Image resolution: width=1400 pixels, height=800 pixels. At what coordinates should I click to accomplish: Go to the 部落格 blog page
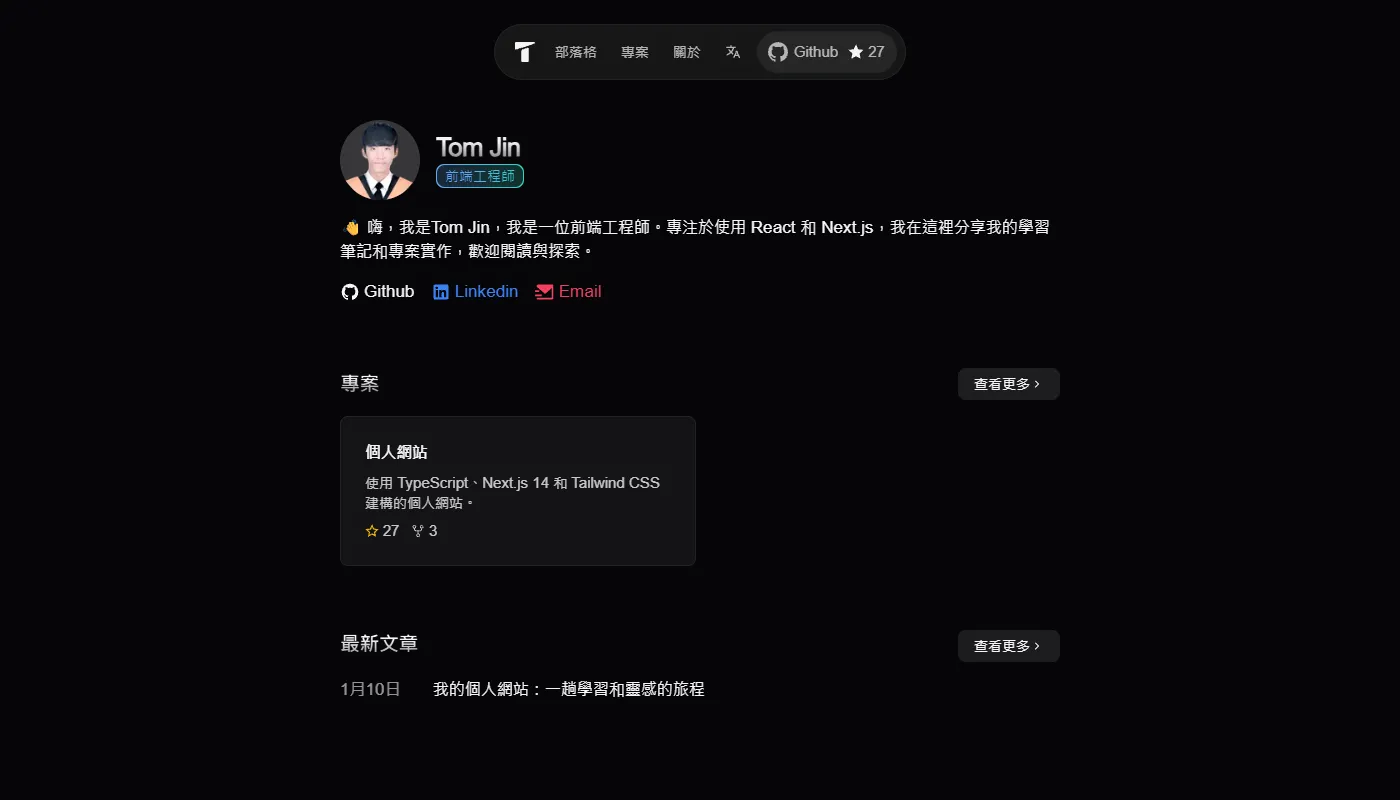tap(576, 52)
